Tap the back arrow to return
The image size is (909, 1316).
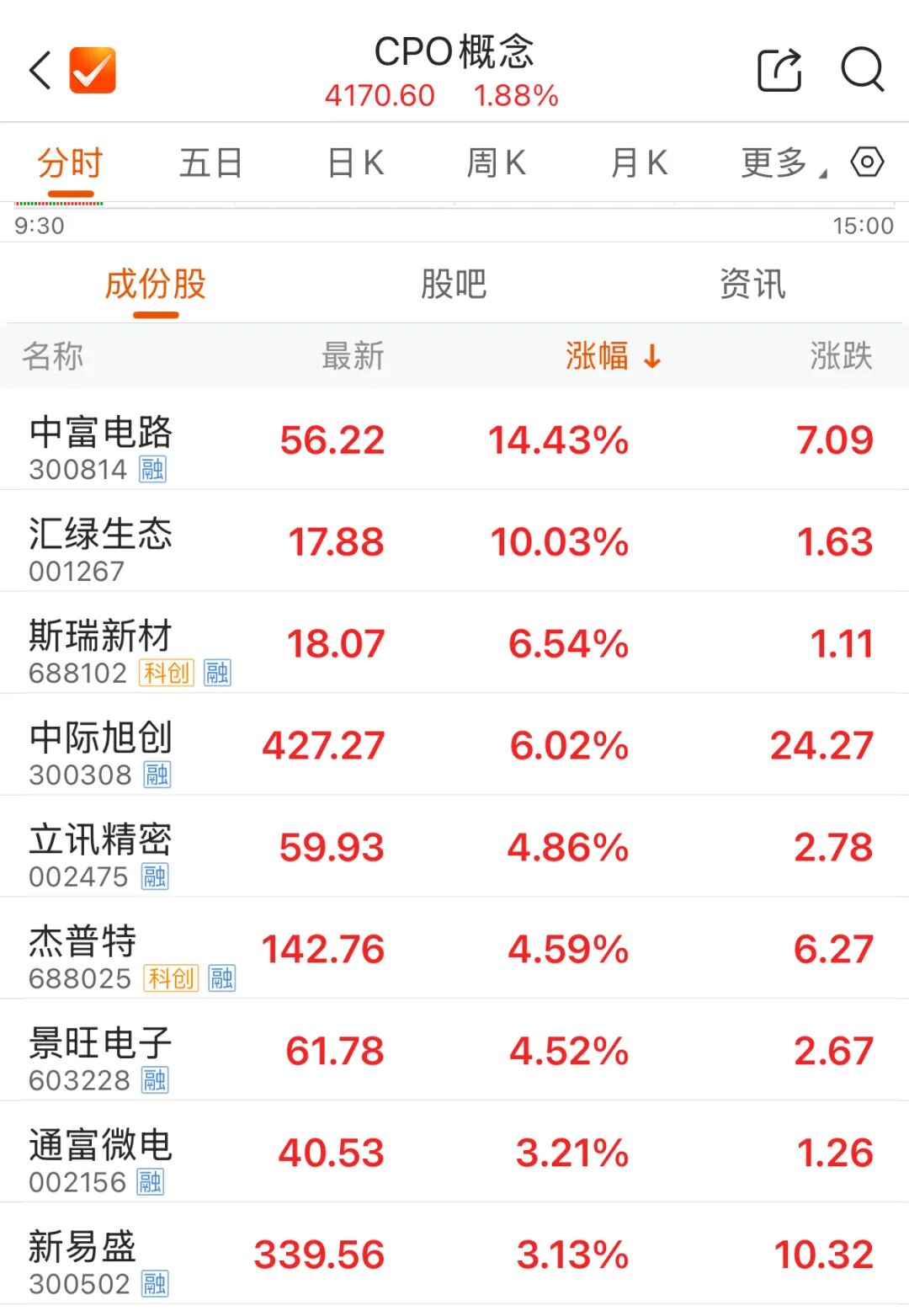[x=40, y=72]
